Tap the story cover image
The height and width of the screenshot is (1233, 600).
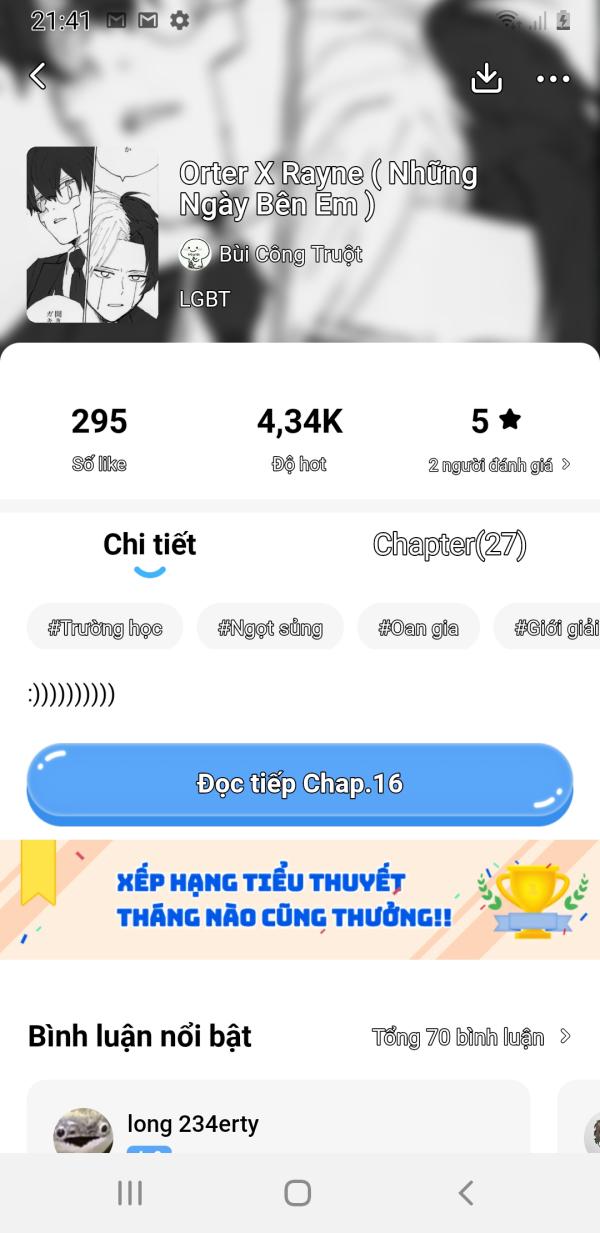[92, 235]
